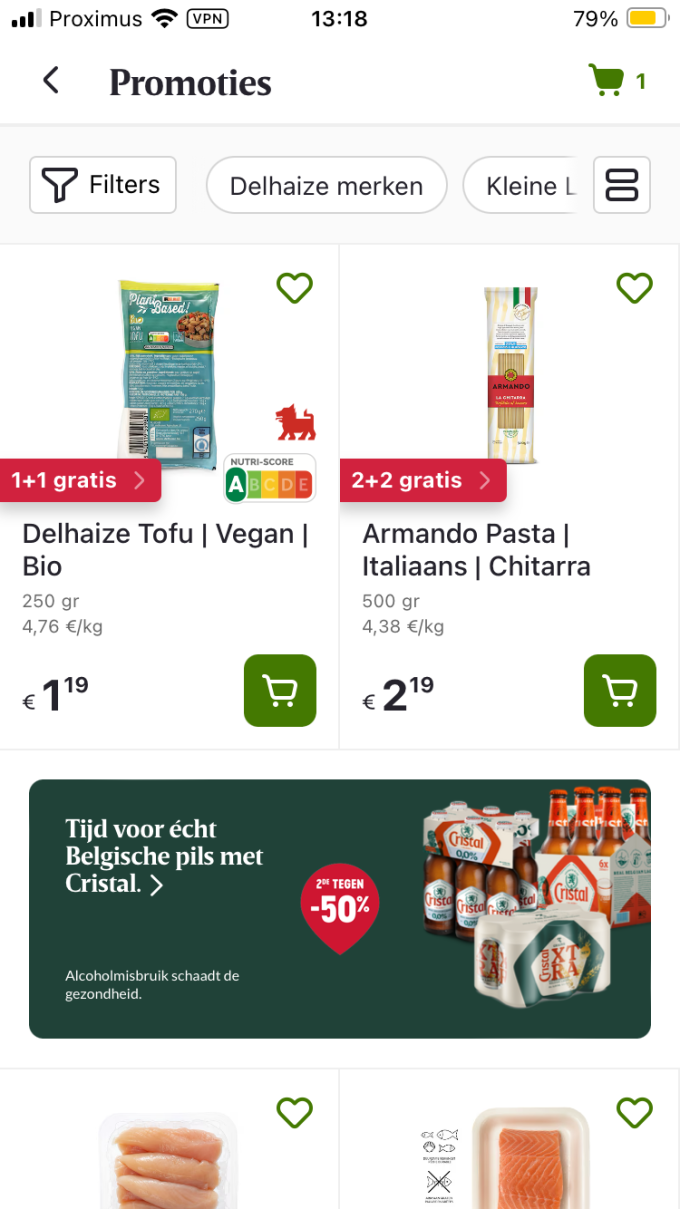Viewport: 680px width, 1209px height.
Task: View the 2+2 gratis promotion details
Action: [x=422, y=481]
